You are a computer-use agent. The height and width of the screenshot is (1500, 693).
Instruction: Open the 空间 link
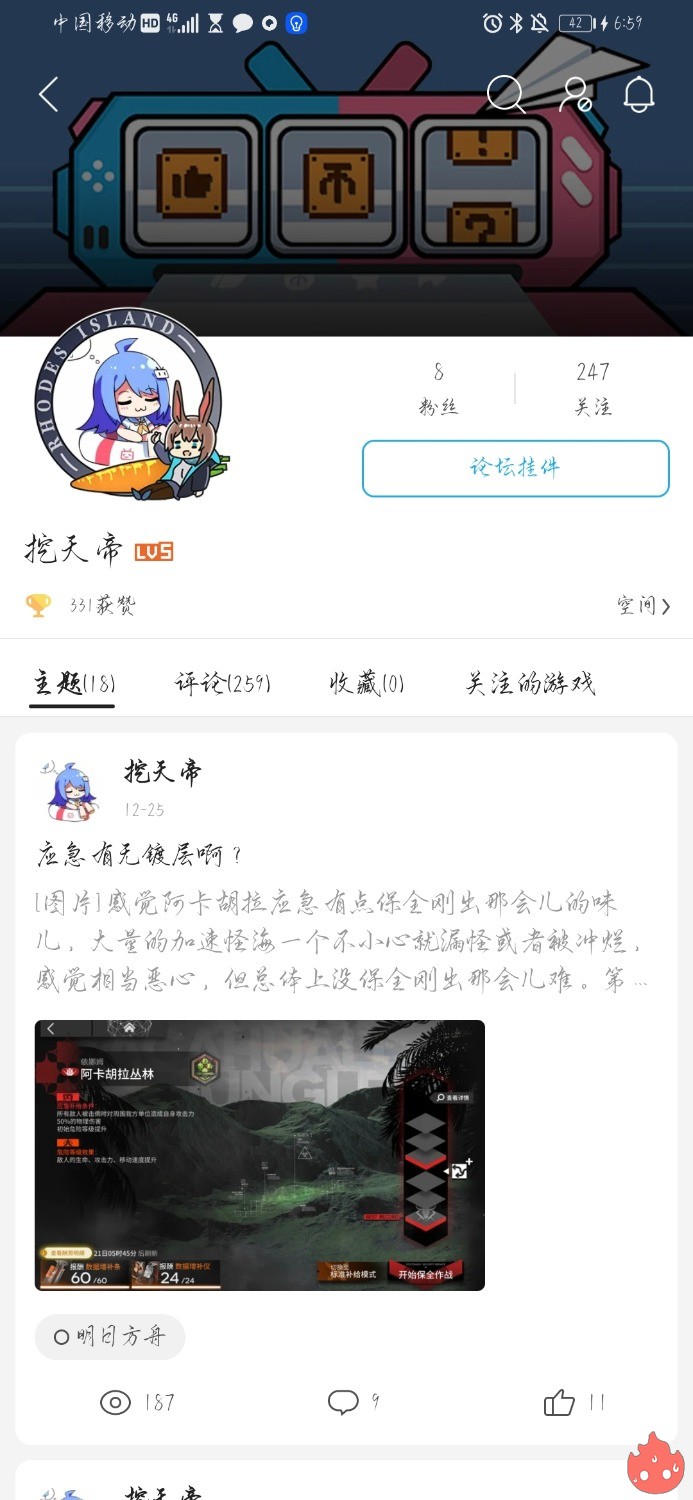642,605
